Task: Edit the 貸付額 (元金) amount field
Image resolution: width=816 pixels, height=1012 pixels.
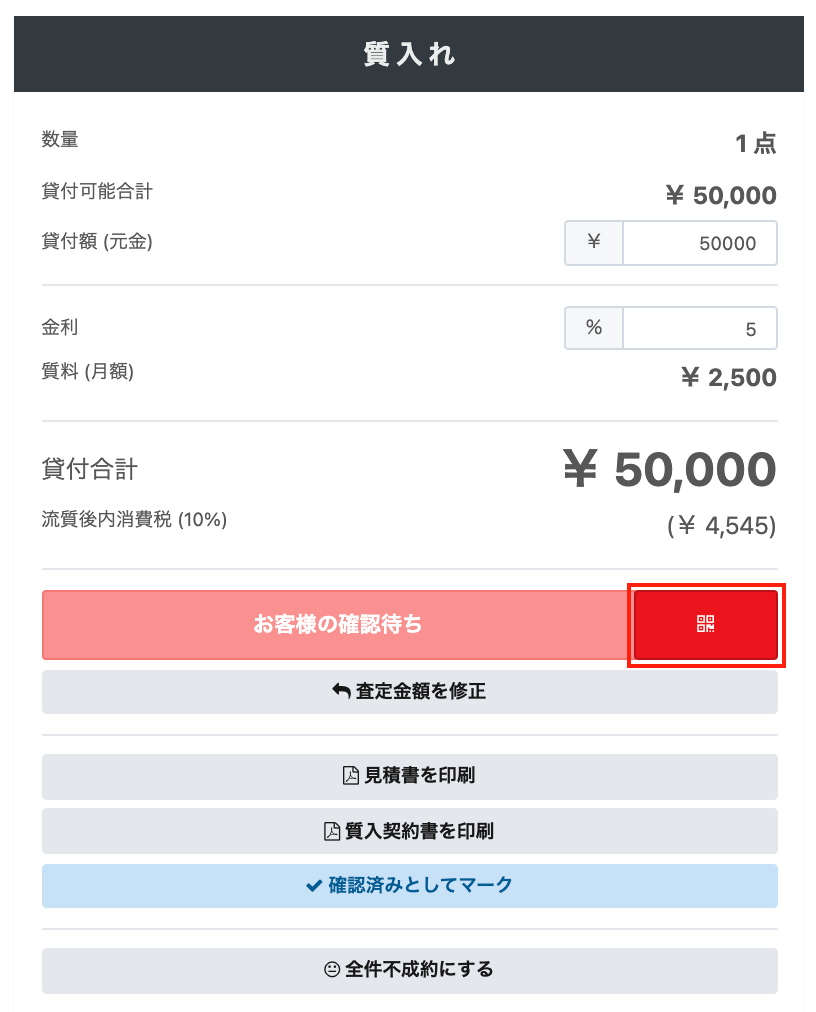Action: pos(699,243)
